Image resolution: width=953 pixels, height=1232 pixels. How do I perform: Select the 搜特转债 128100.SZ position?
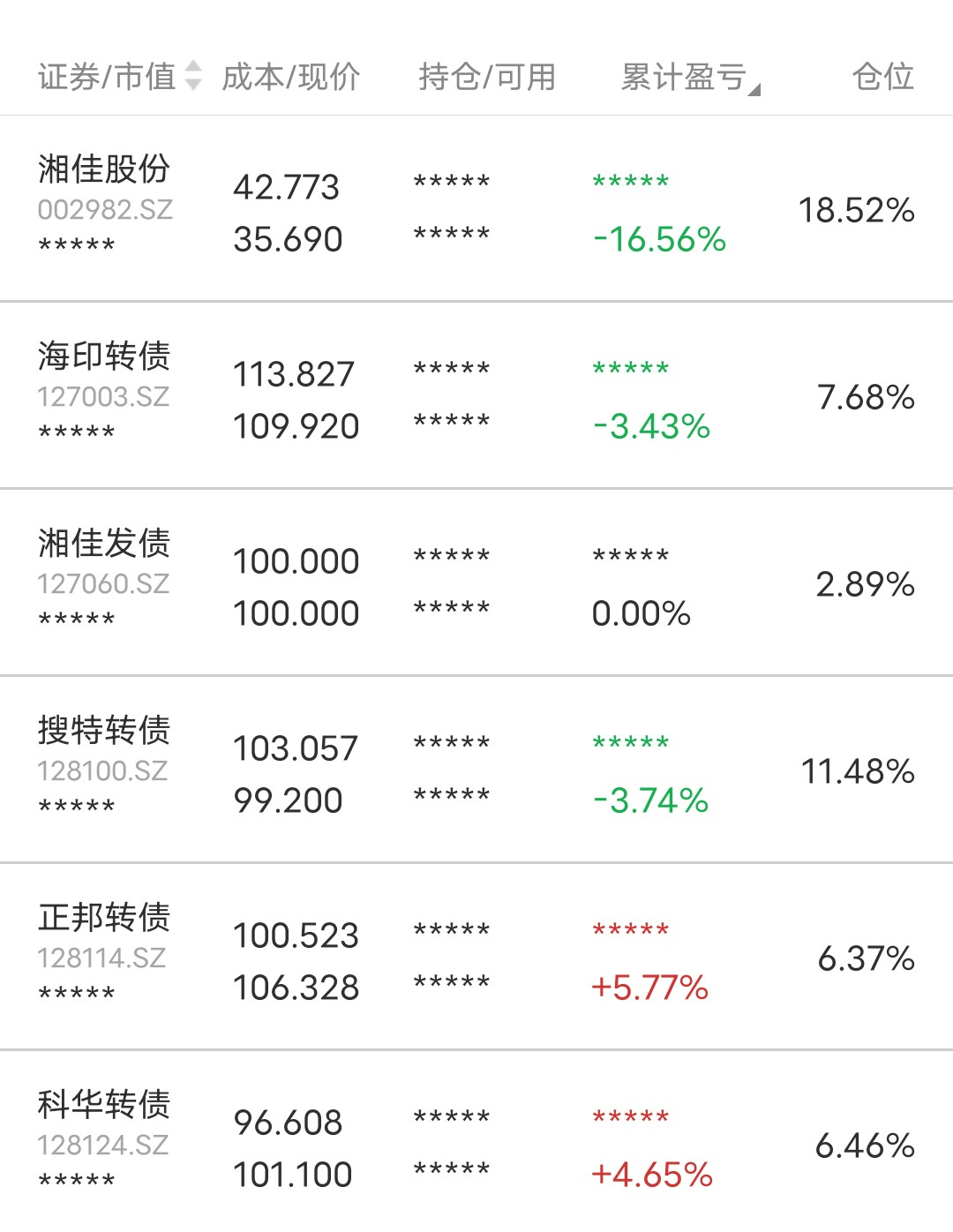[x=476, y=770]
